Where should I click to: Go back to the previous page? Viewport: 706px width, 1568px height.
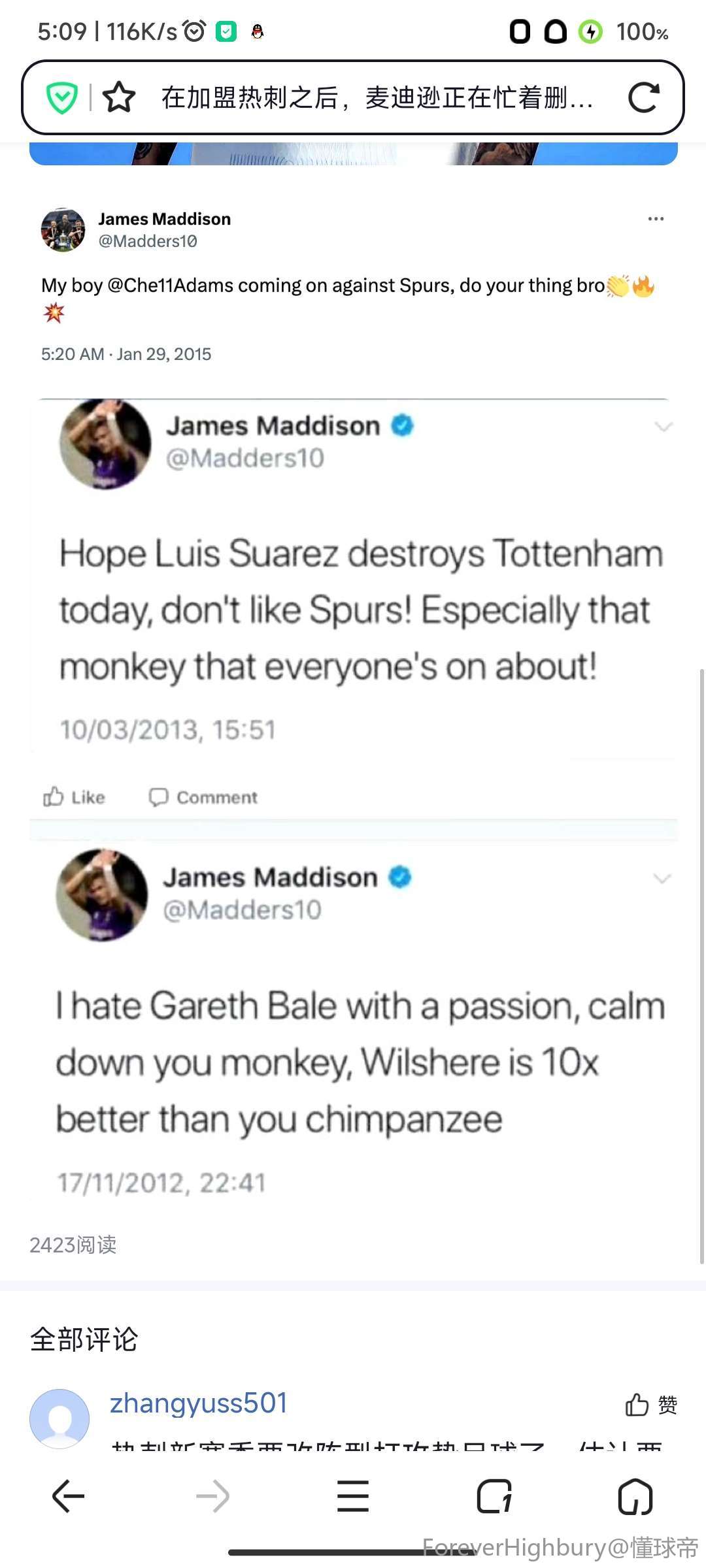[69, 1496]
